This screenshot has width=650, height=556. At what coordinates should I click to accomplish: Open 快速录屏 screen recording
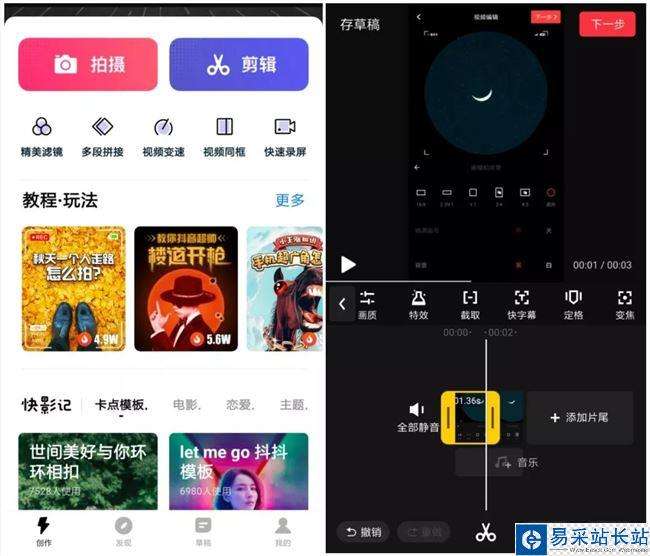coord(285,137)
